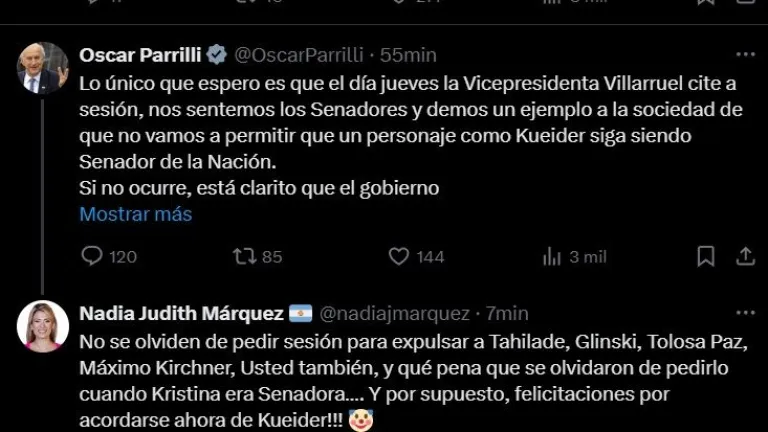Screen dimensions: 768x432
Task: View analytics for Oscar Parrilli's post
Action: 552,257
